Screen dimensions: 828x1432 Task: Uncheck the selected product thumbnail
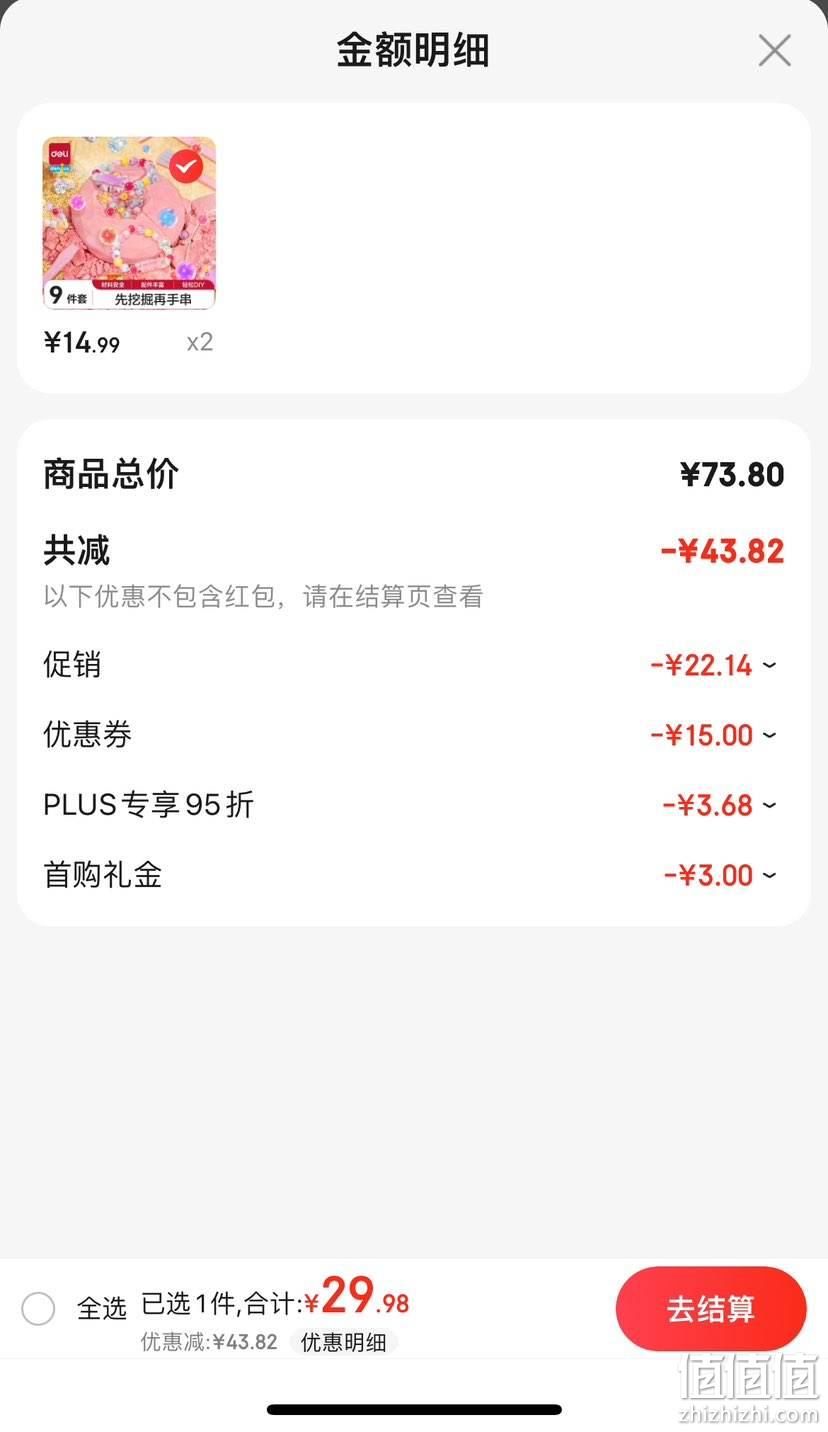186,166
